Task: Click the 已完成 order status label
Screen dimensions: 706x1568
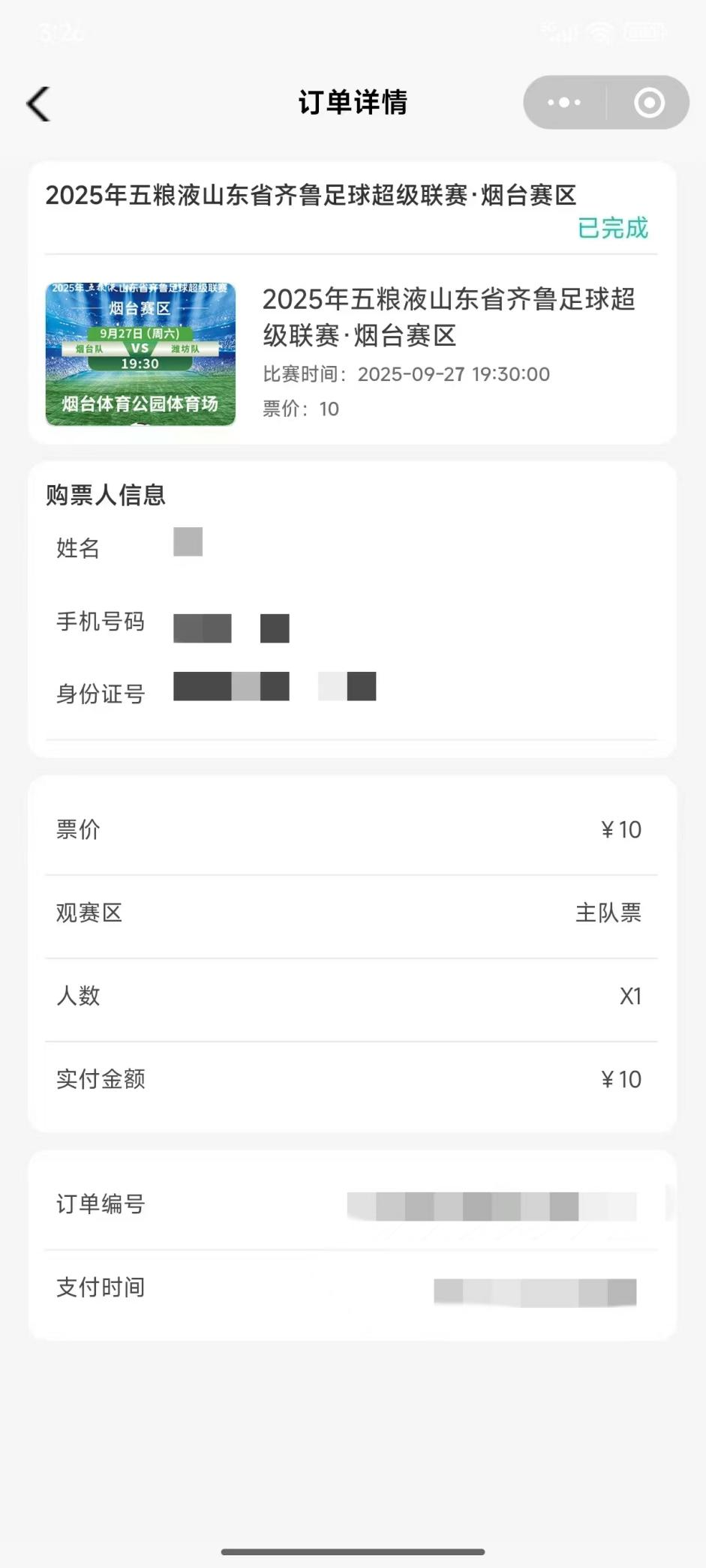Action: point(612,228)
